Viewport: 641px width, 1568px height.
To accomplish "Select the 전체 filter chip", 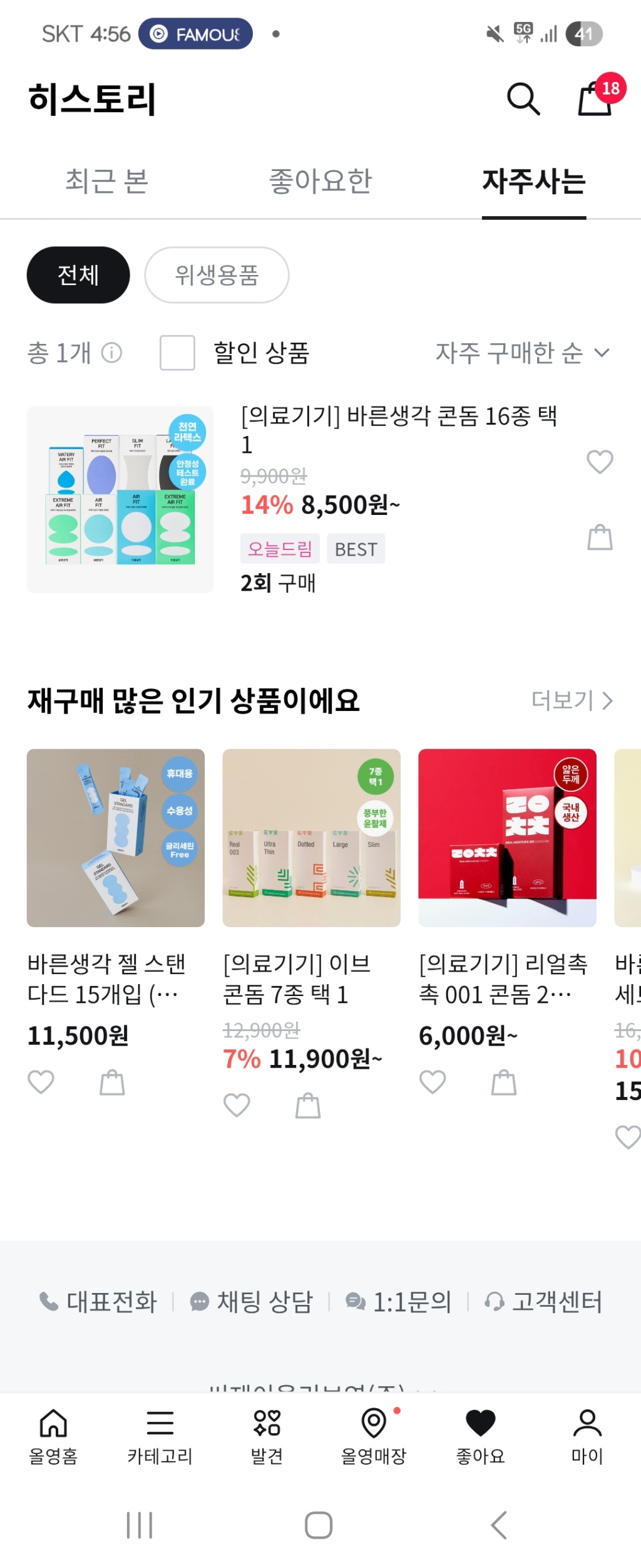I will coord(78,275).
